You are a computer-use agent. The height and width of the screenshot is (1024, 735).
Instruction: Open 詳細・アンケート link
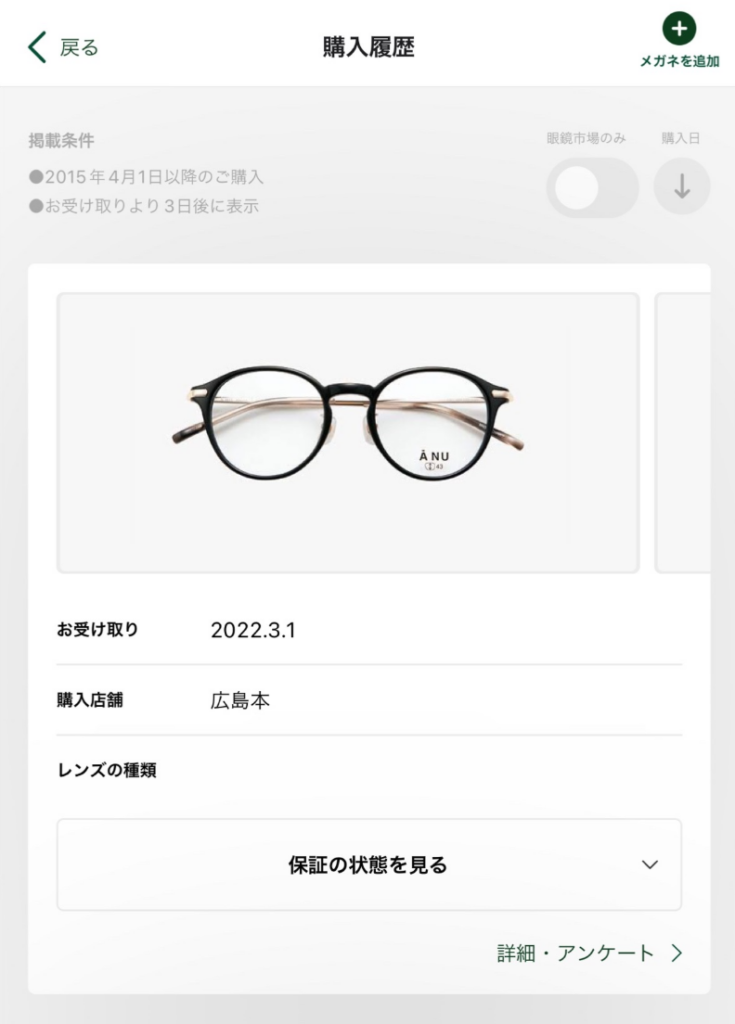(590, 953)
